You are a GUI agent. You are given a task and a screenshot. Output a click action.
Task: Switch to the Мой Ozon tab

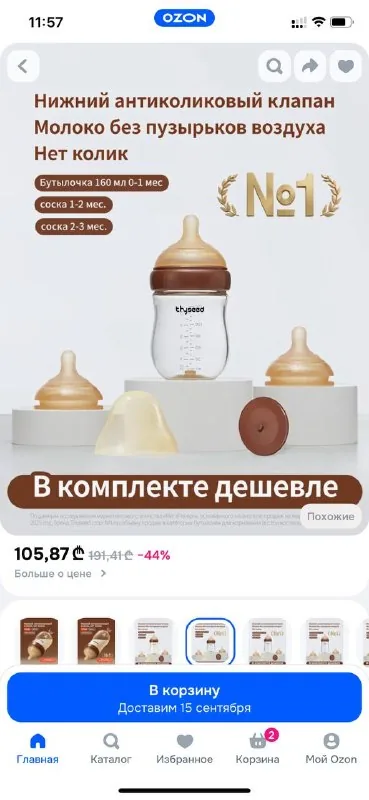click(331, 748)
